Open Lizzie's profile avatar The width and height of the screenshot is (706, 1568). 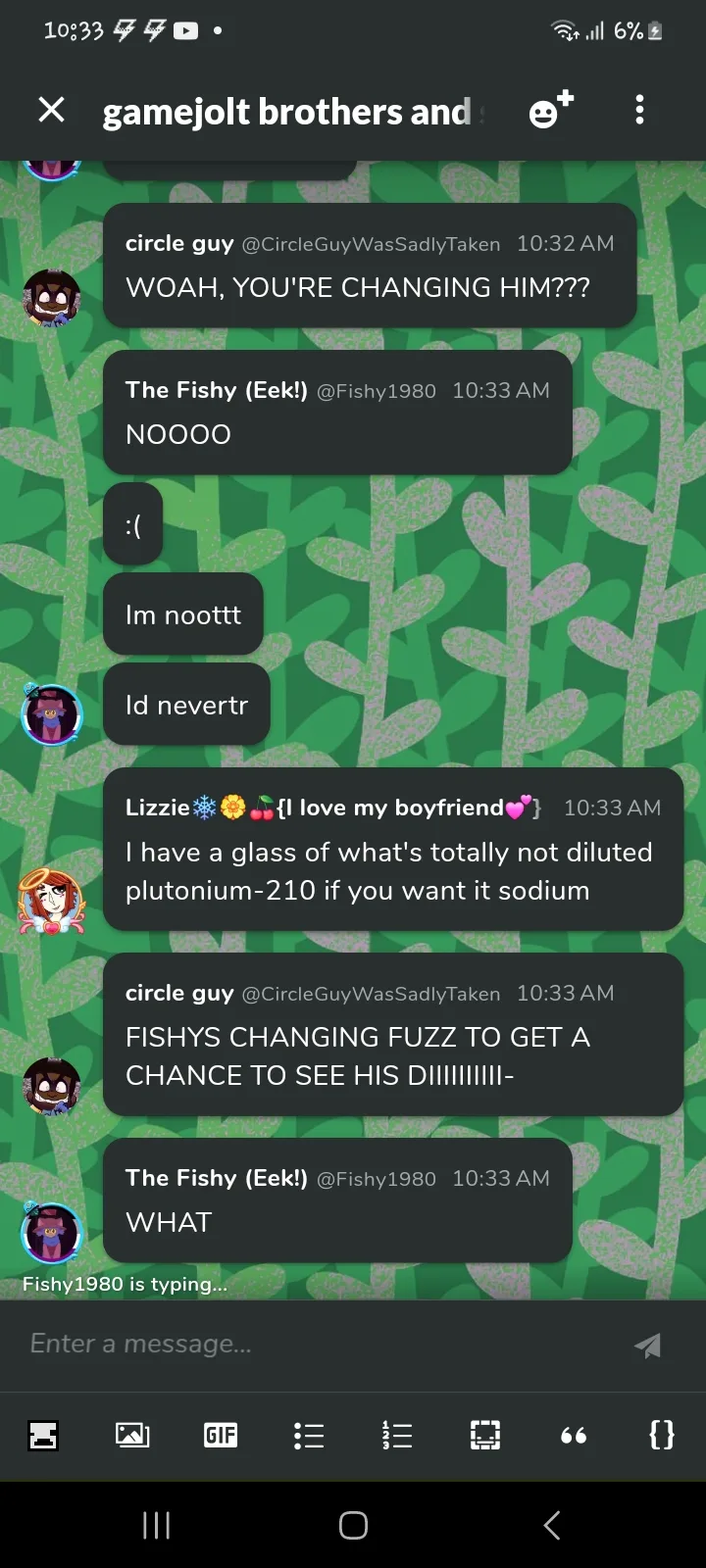coord(52,901)
